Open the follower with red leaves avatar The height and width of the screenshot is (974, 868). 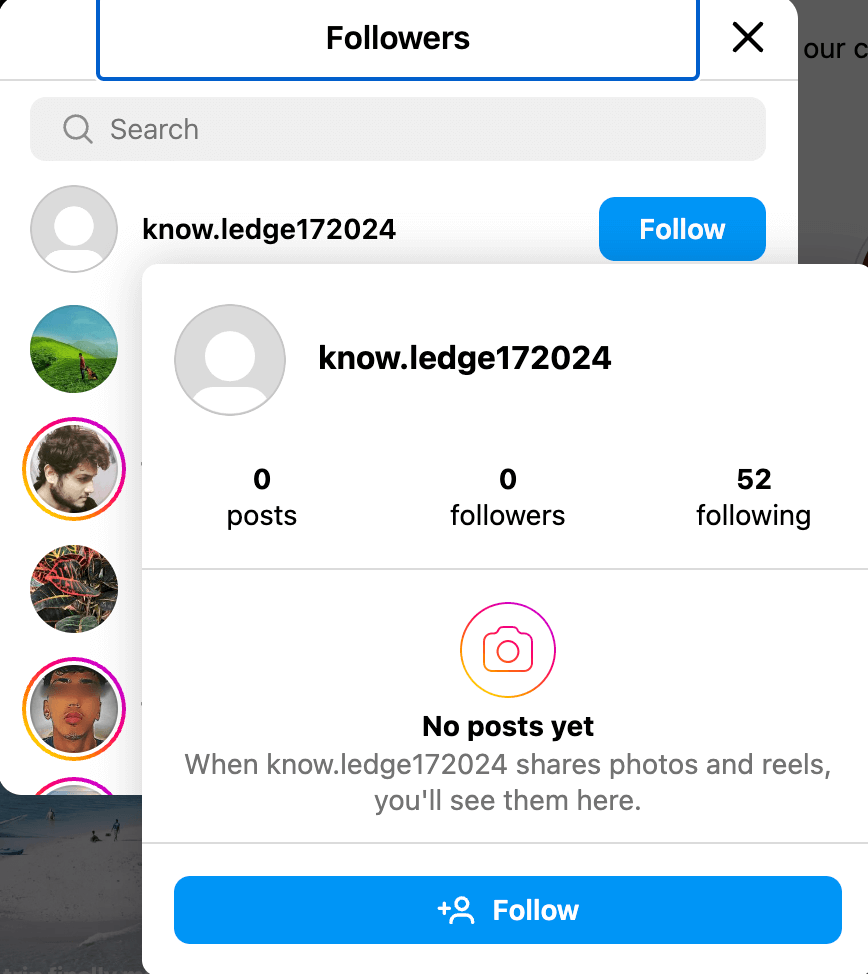tap(74, 589)
